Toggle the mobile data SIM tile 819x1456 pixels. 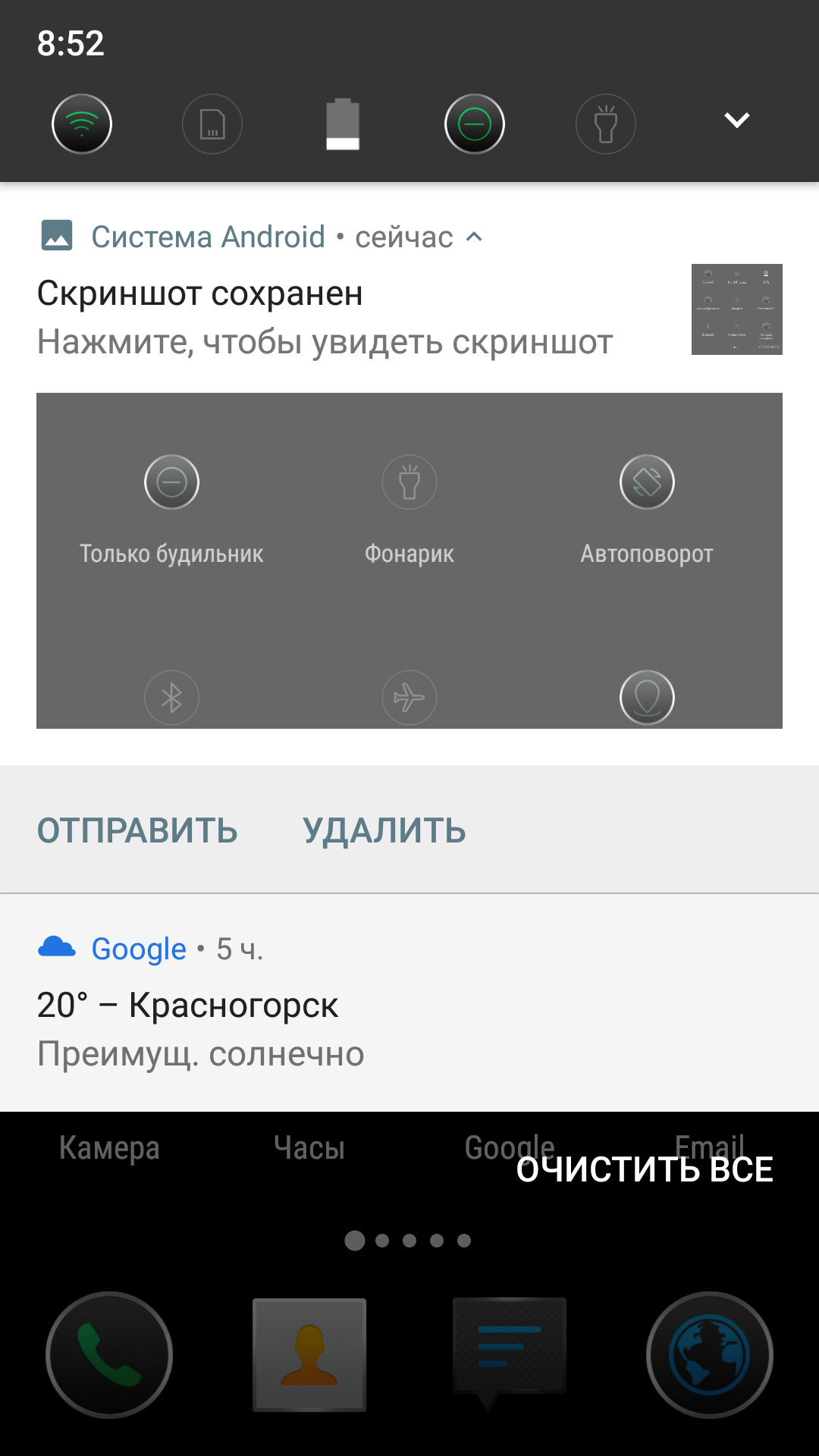coord(212,124)
